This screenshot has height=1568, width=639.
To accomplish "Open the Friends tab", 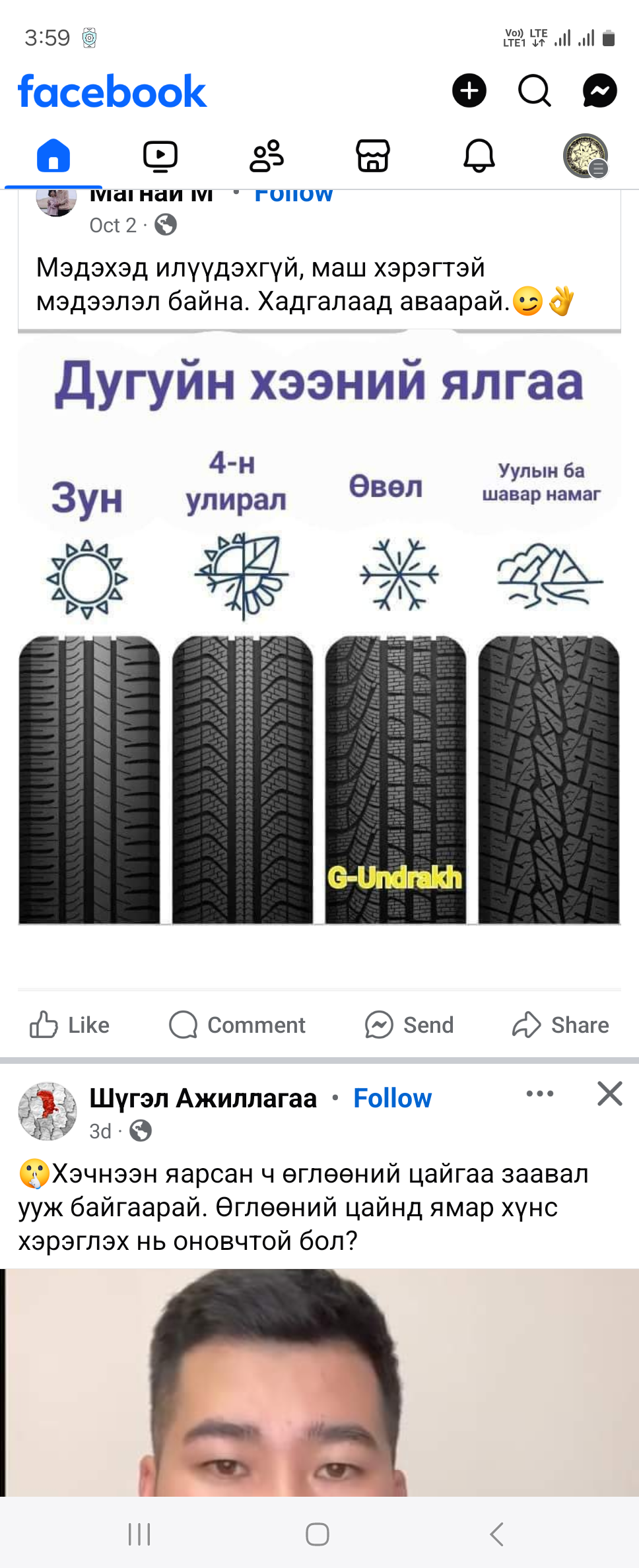I will point(266,156).
